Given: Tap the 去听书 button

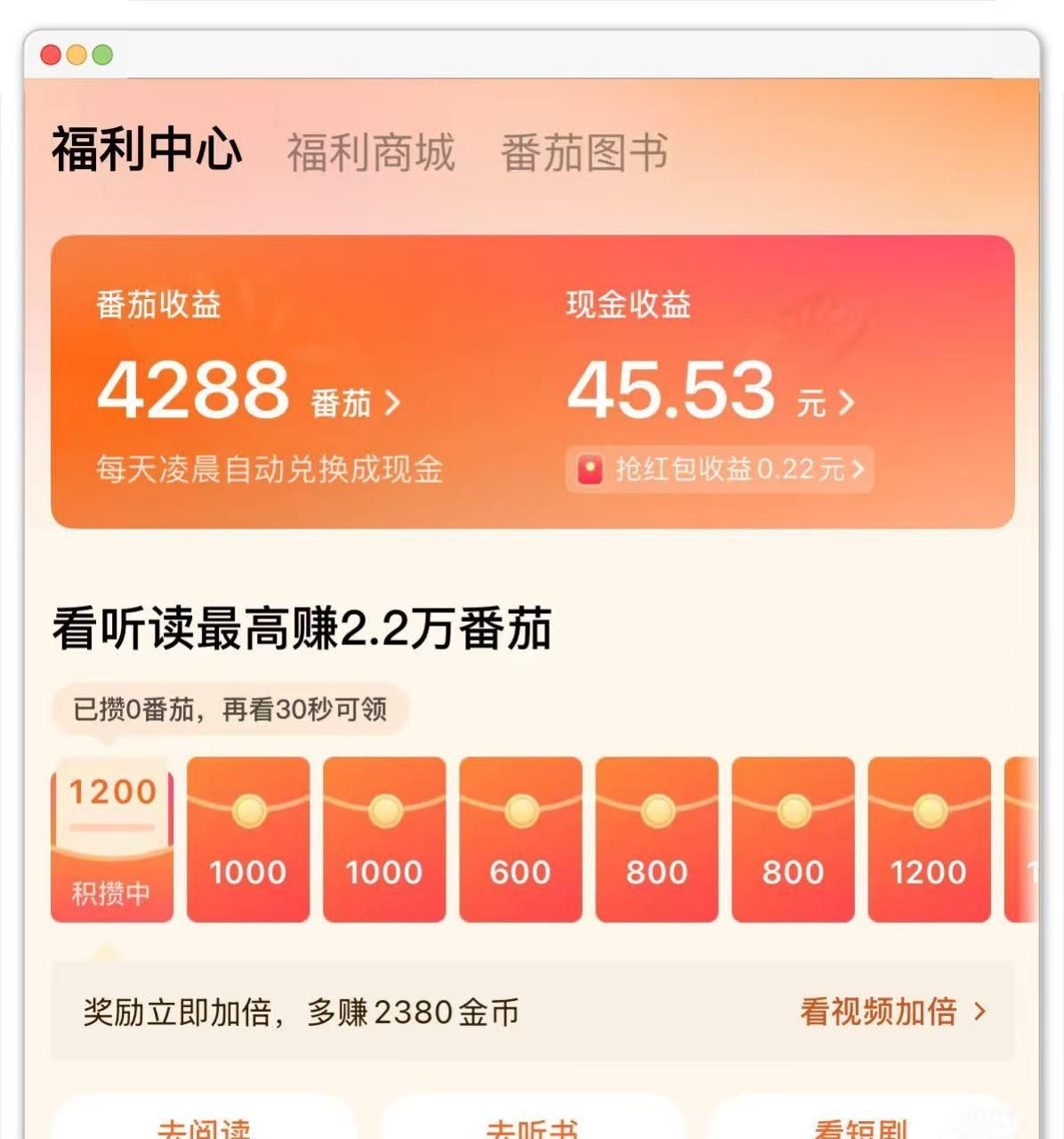Looking at the screenshot, I should pos(532,1126).
